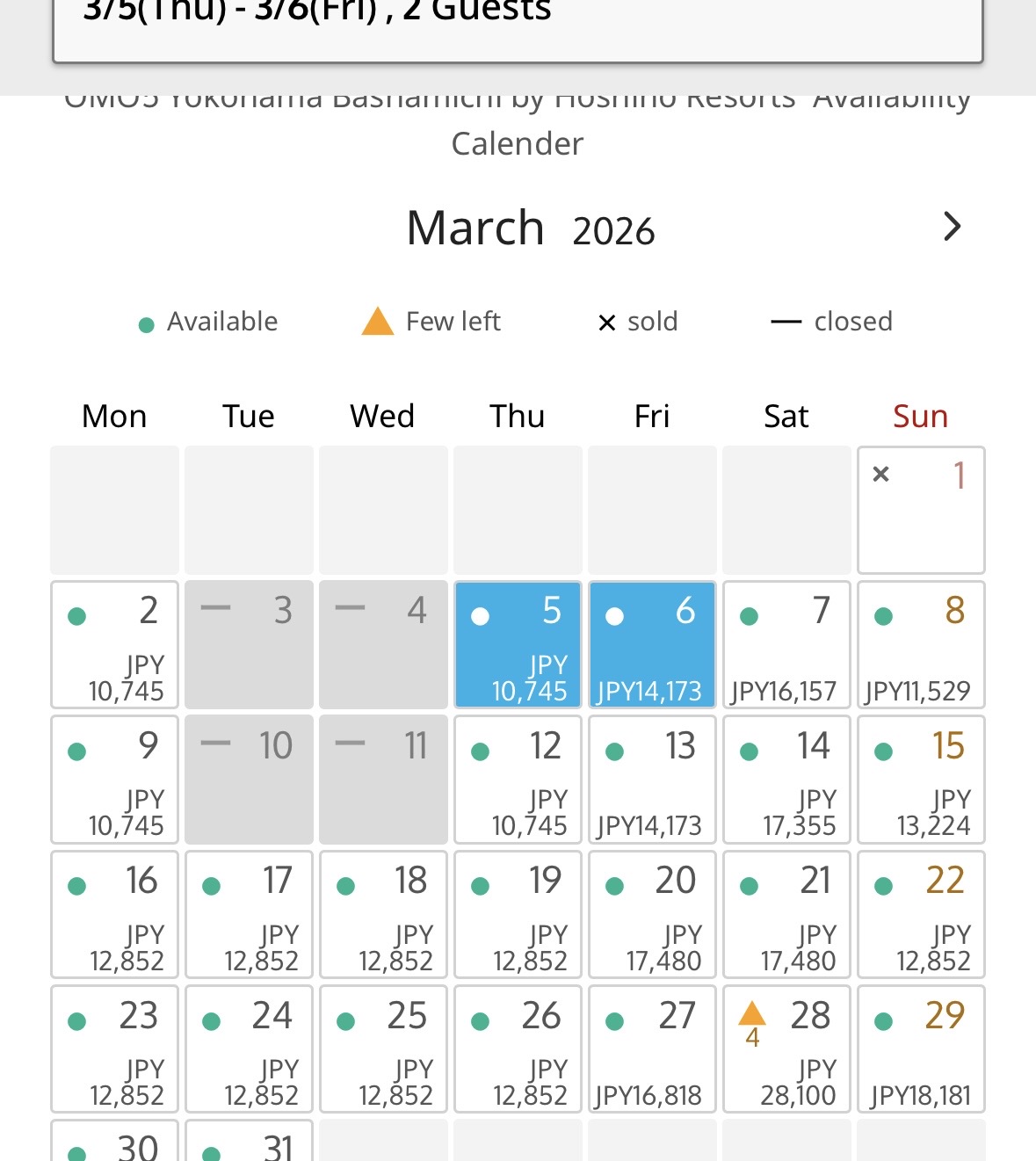This screenshot has width=1036, height=1161.
Task: Pick Sunday March 22 on the calendar
Action: pos(921,914)
